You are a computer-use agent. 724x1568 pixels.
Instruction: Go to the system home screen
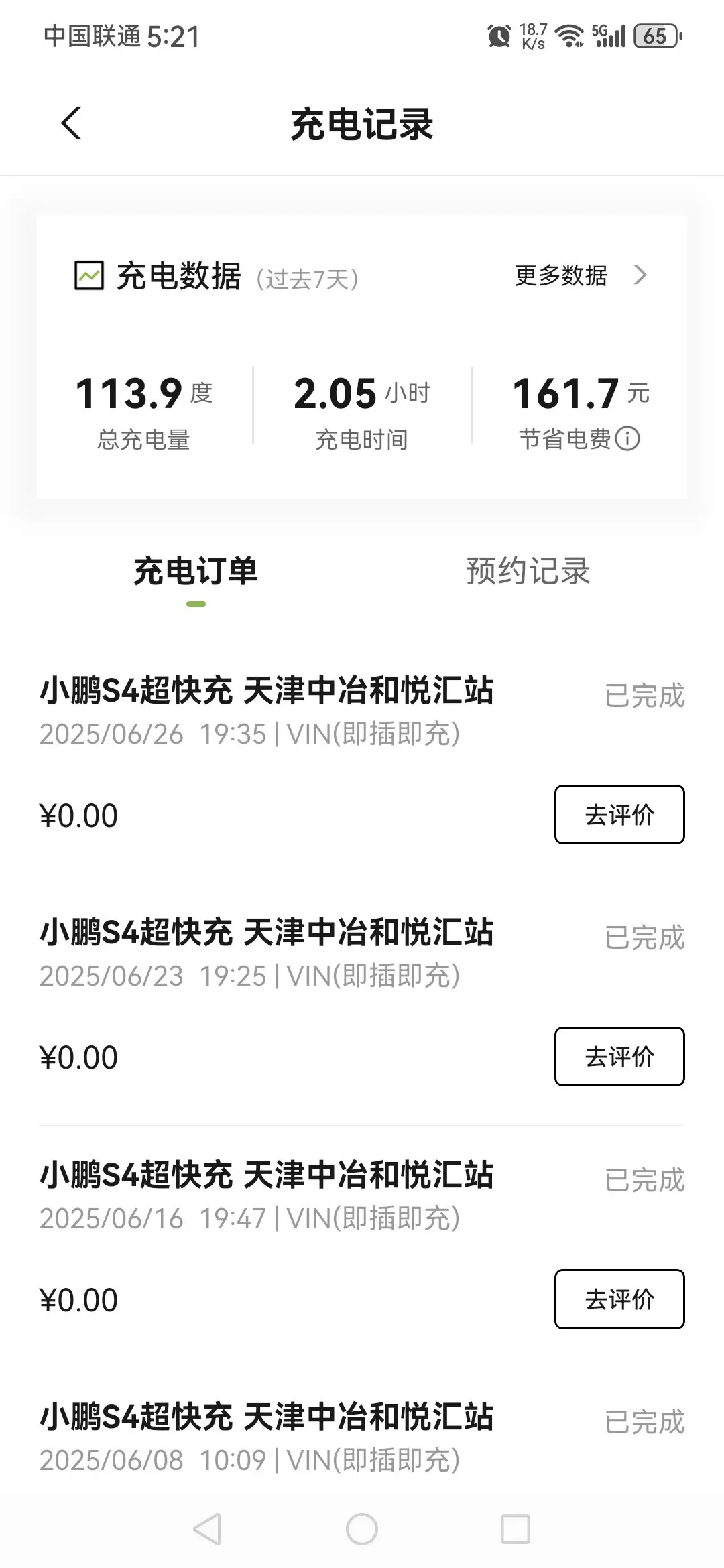point(362,1529)
